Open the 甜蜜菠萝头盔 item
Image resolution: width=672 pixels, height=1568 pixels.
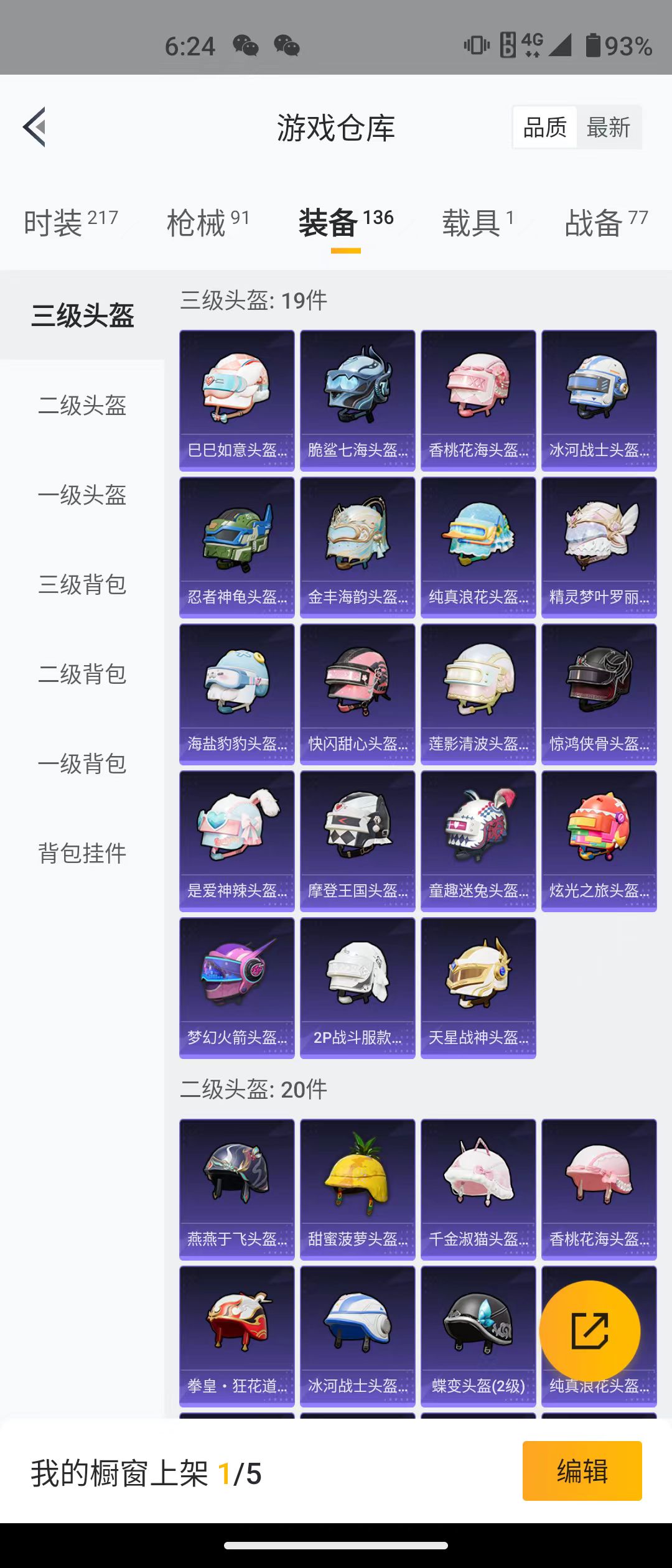click(x=357, y=1189)
